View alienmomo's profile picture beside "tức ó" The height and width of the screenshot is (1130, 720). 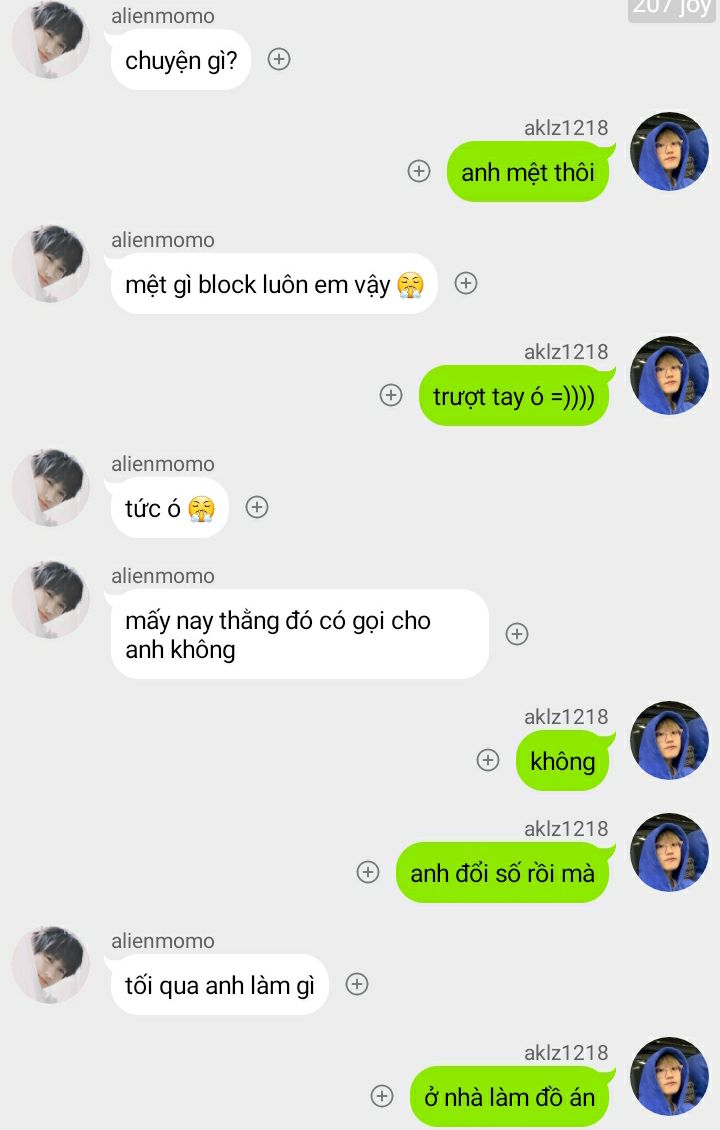(x=50, y=488)
